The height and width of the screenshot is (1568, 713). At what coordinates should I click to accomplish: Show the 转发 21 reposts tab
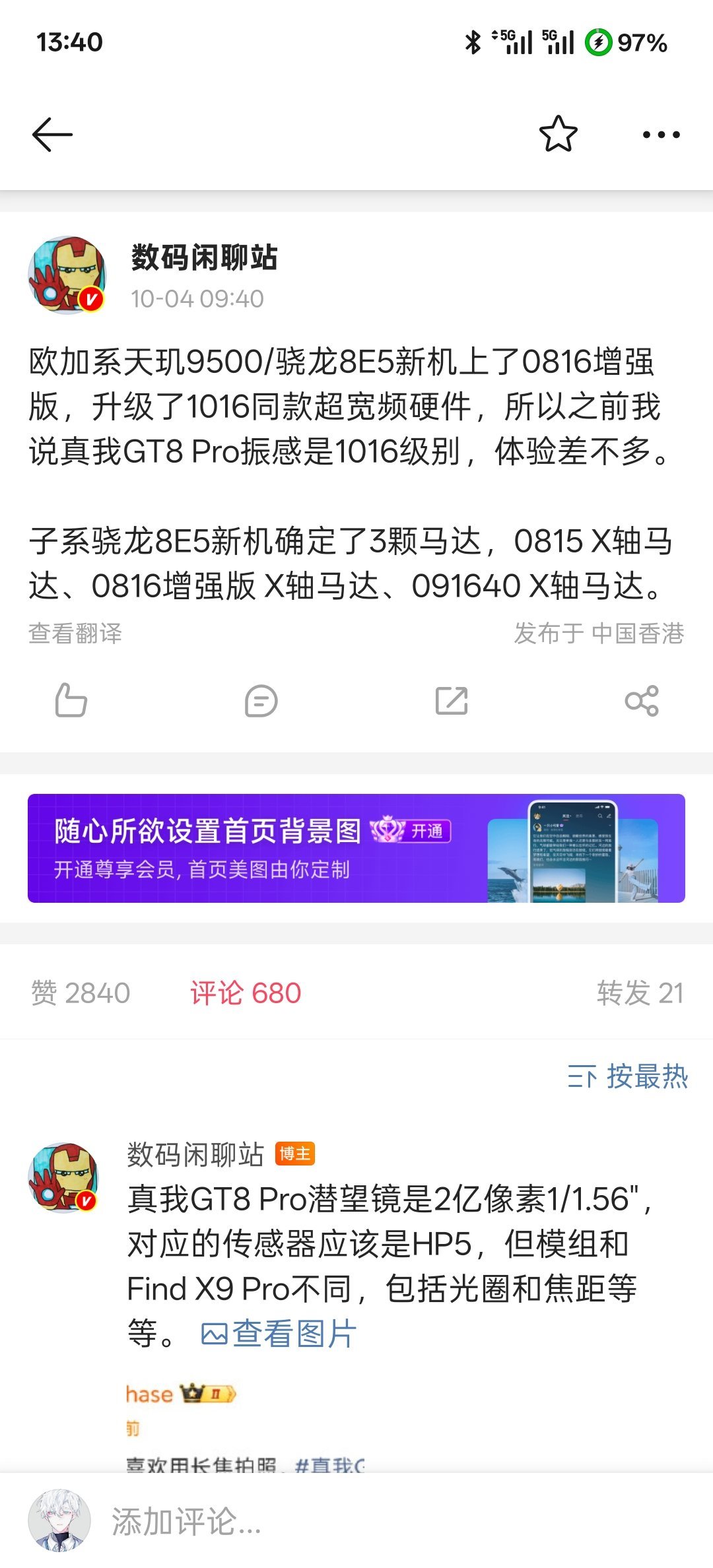pyautogui.click(x=639, y=993)
